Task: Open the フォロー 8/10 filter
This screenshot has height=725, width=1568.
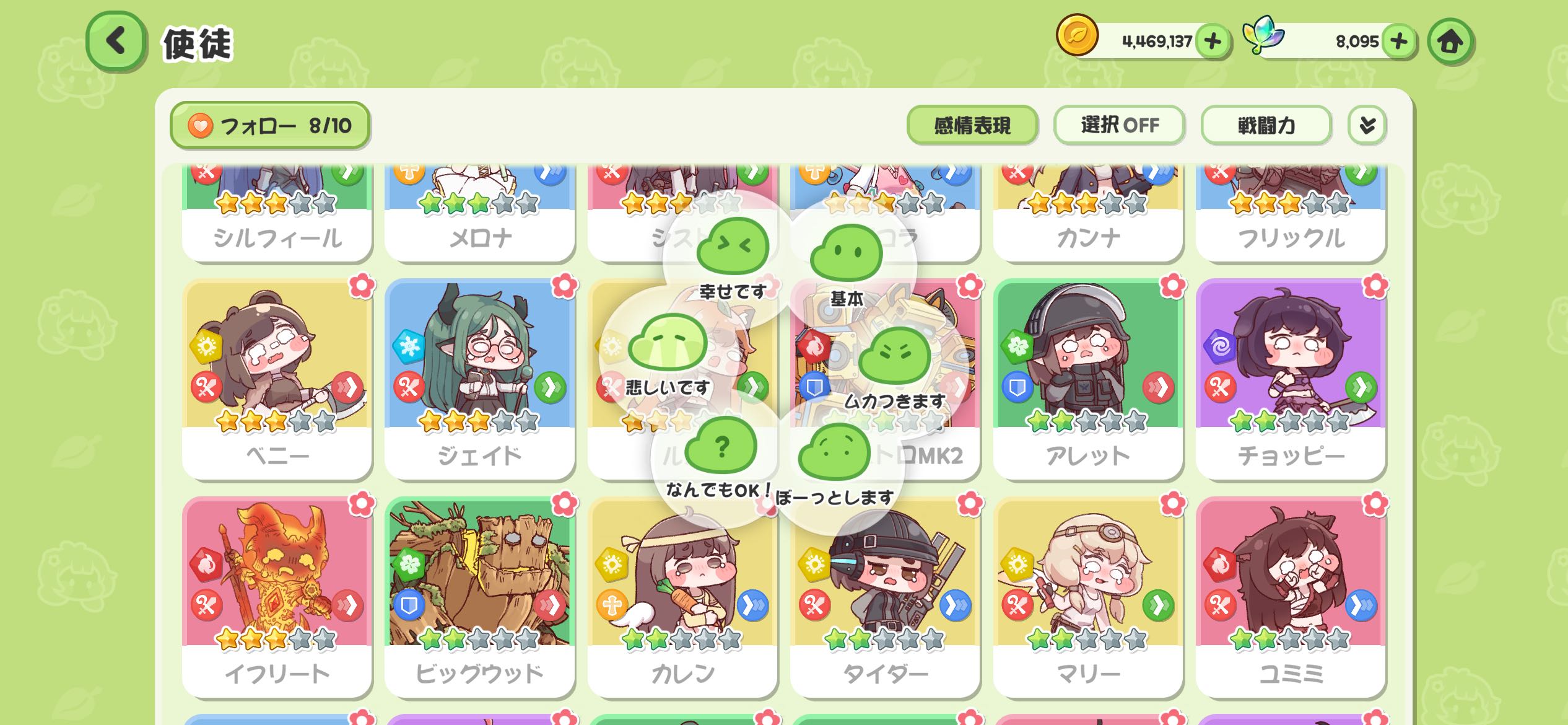Action: pos(270,126)
